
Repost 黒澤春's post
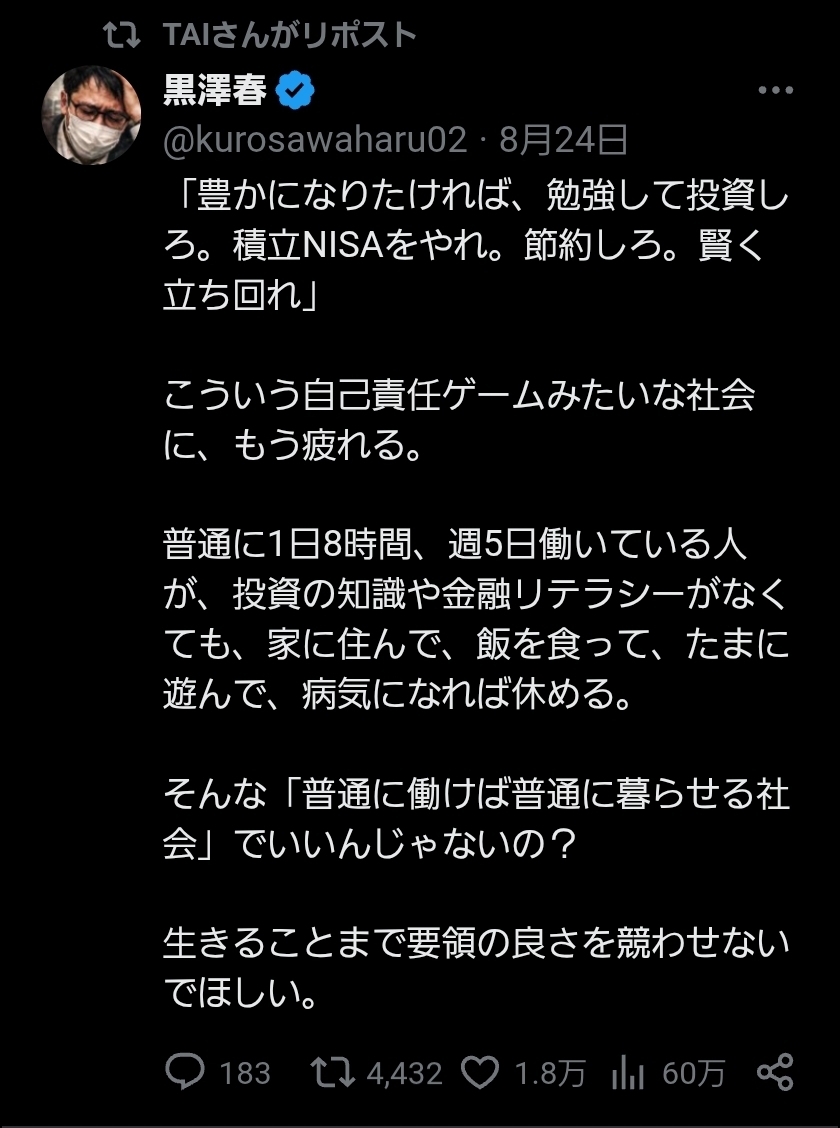click(332, 1072)
